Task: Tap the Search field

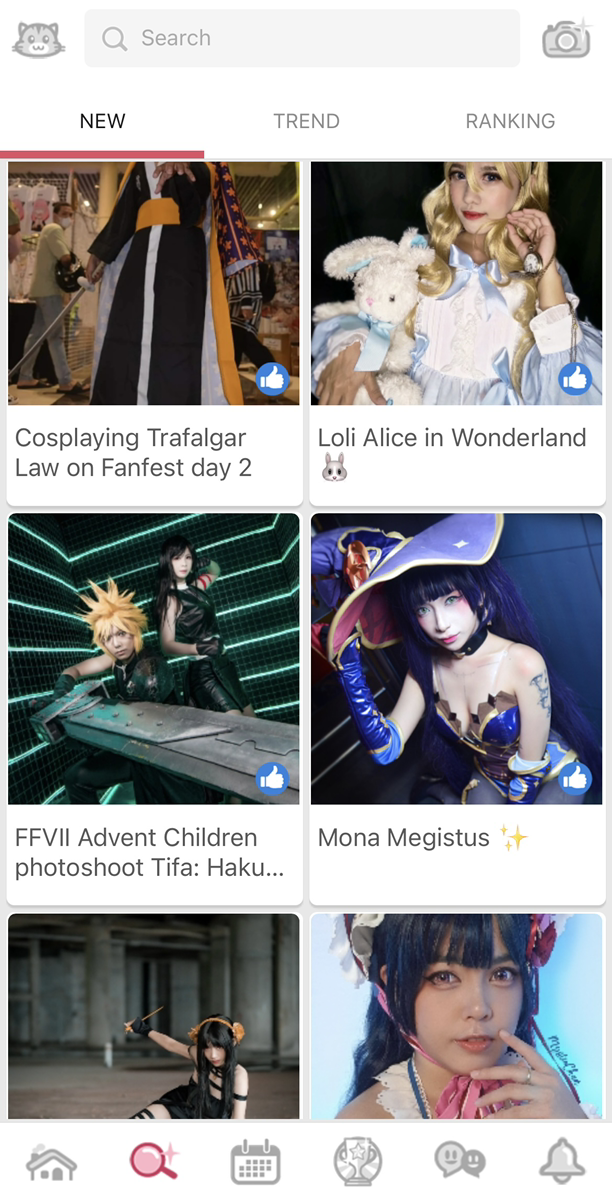Action: (302, 39)
